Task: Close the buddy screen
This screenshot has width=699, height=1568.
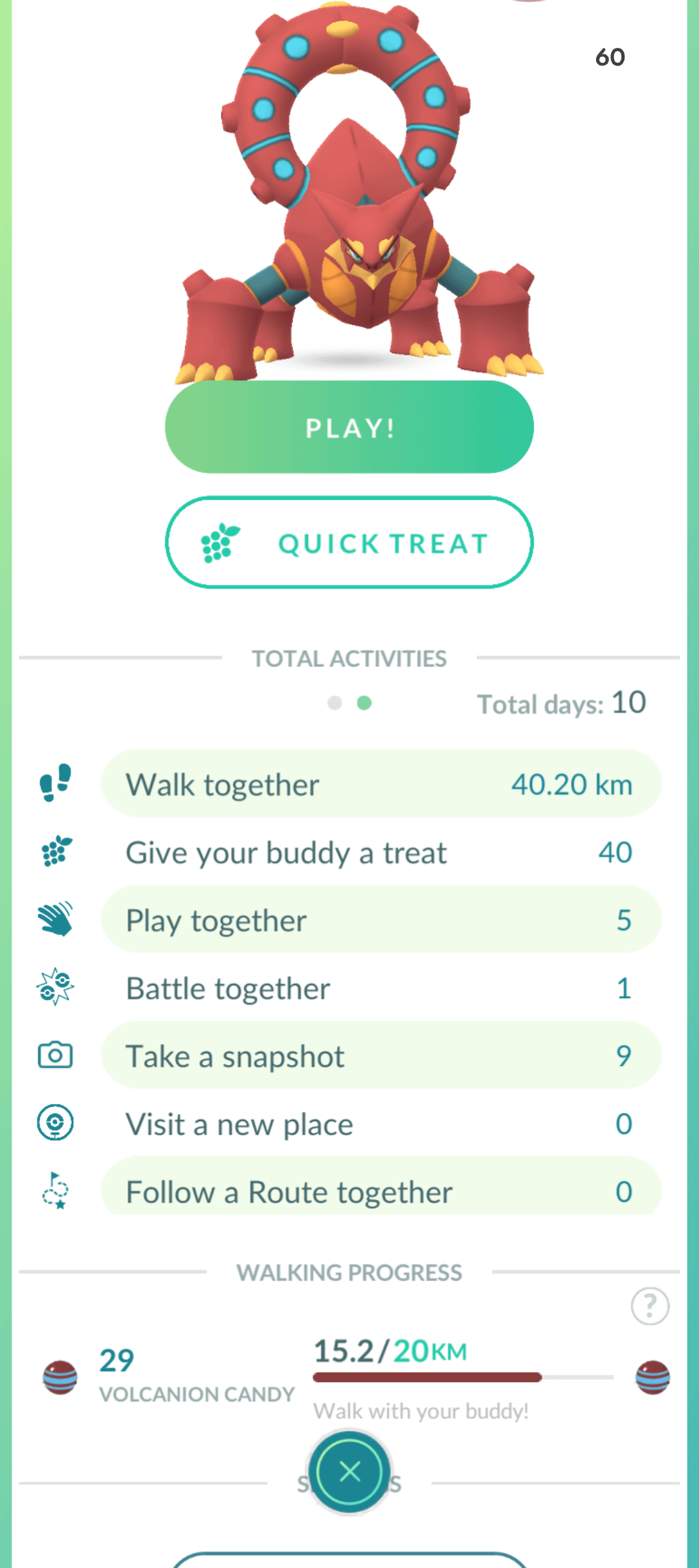Action: [349, 1472]
